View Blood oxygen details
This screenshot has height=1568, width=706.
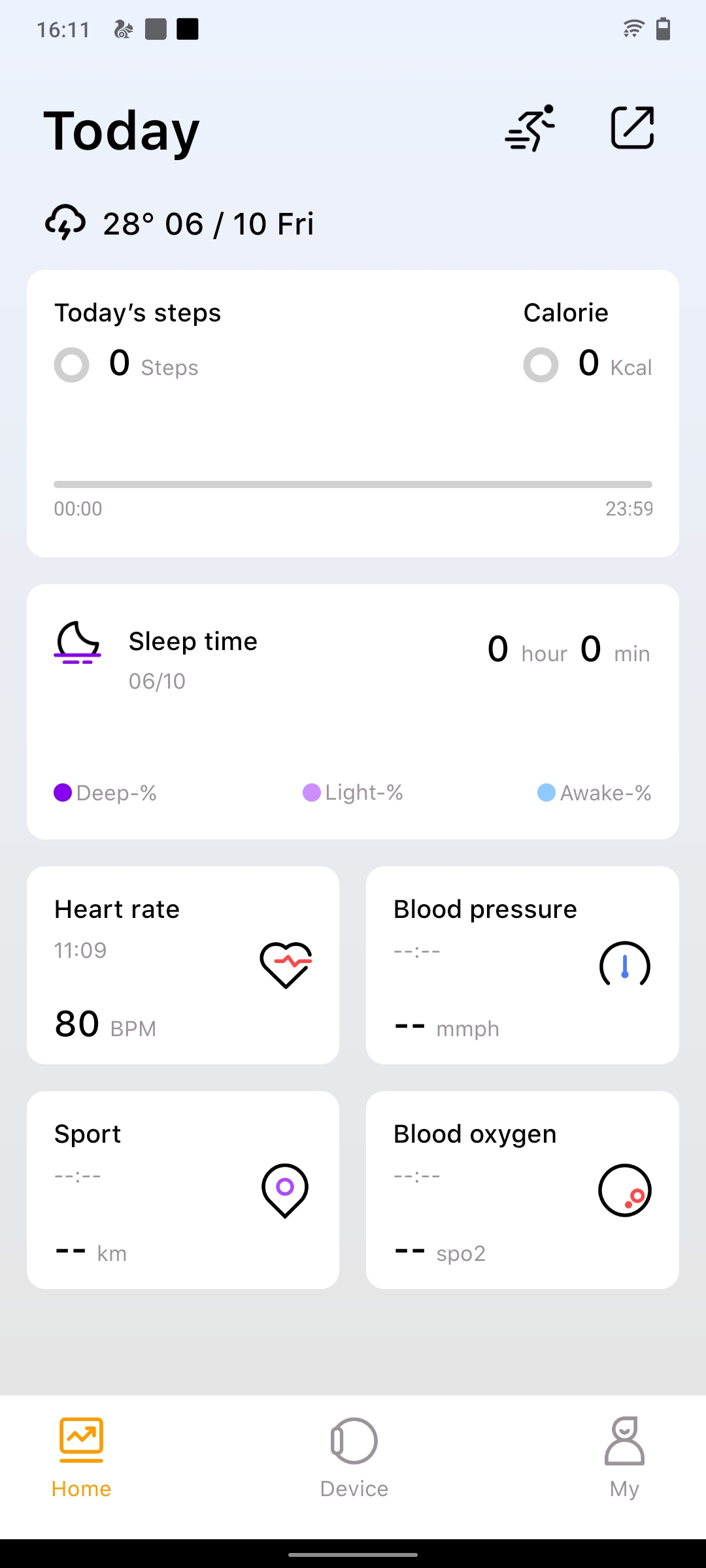(x=522, y=1190)
